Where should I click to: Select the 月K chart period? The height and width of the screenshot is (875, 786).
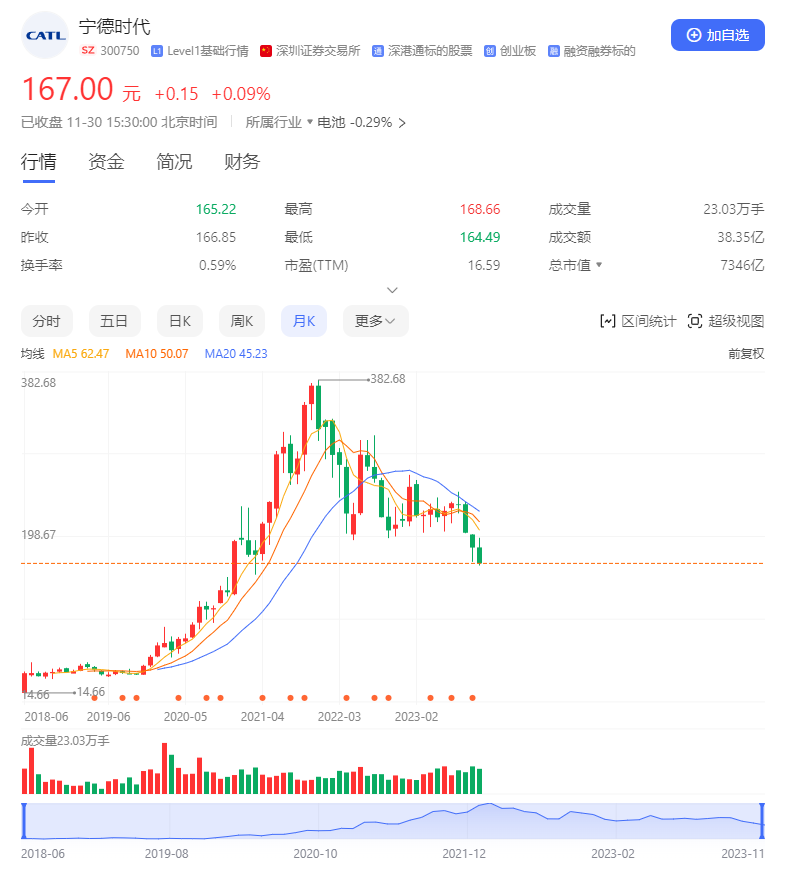pos(304,321)
